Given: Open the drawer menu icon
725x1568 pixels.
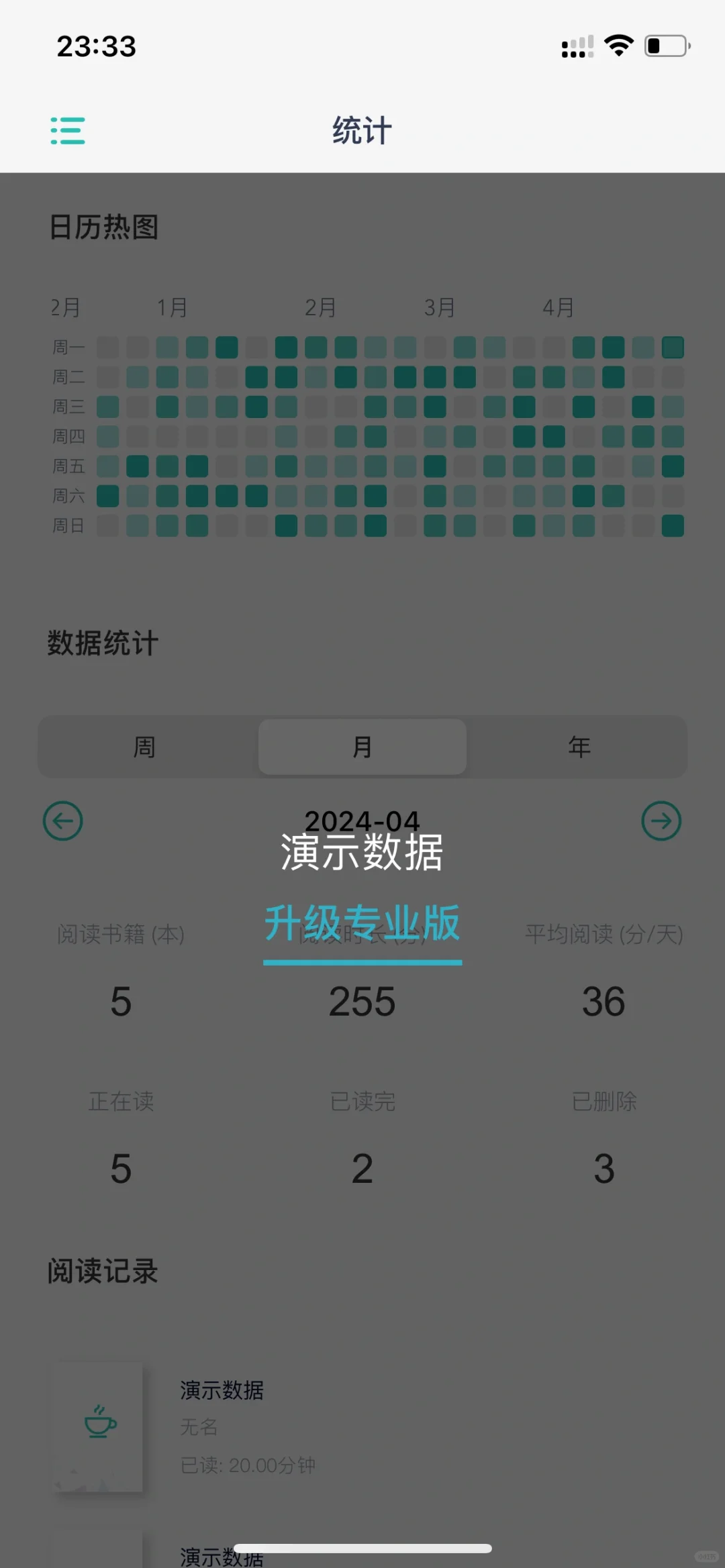Looking at the screenshot, I should pyautogui.click(x=68, y=131).
